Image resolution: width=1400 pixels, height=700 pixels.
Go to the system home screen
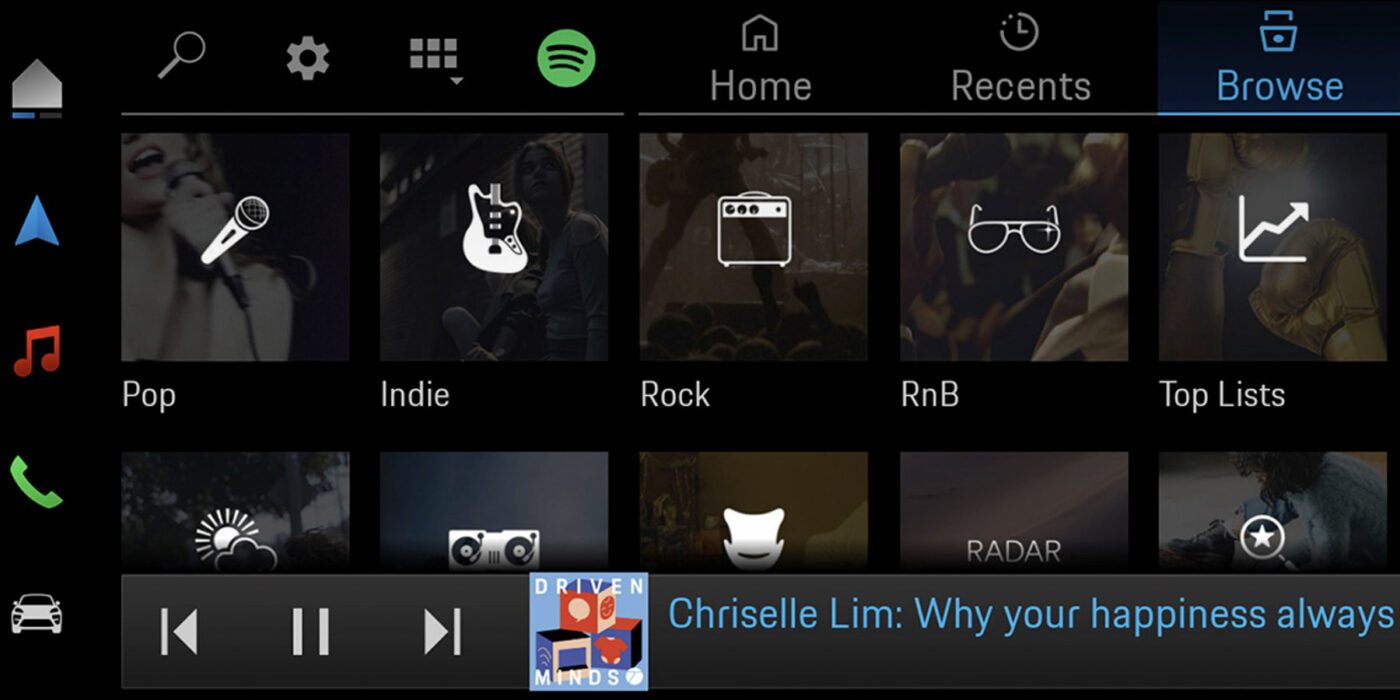tap(37, 90)
